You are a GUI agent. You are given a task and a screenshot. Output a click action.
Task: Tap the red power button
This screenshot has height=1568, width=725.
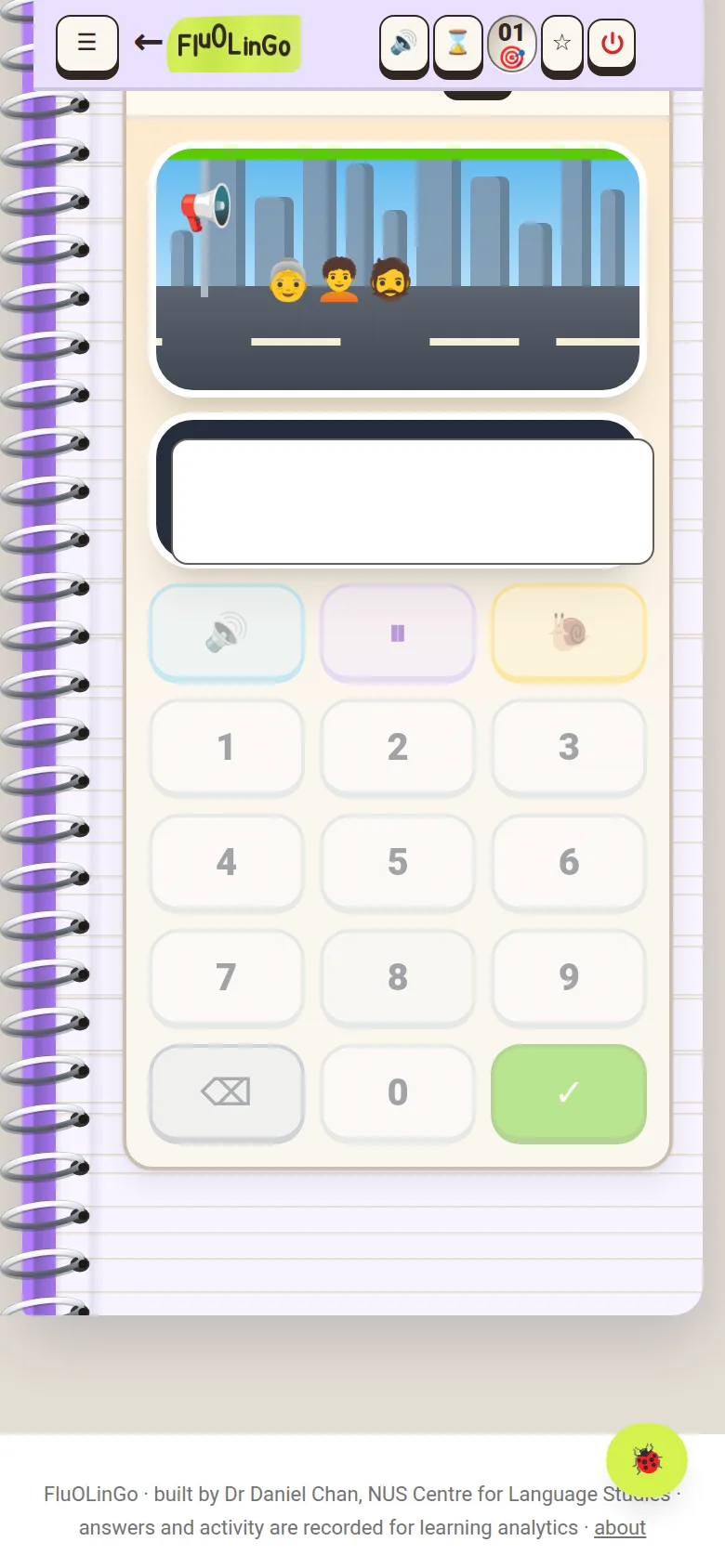pyautogui.click(x=612, y=44)
